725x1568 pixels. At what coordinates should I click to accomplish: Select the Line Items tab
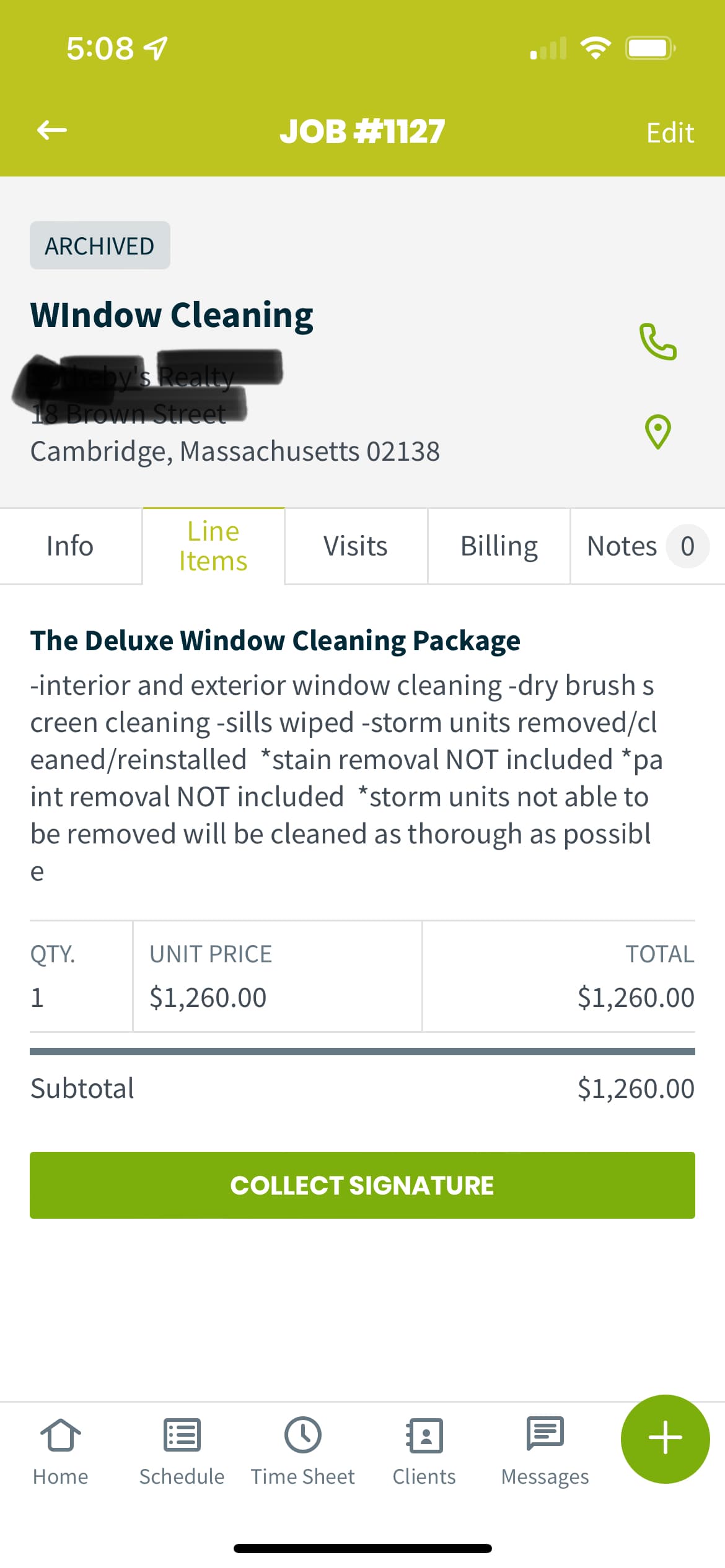[x=213, y=546]
